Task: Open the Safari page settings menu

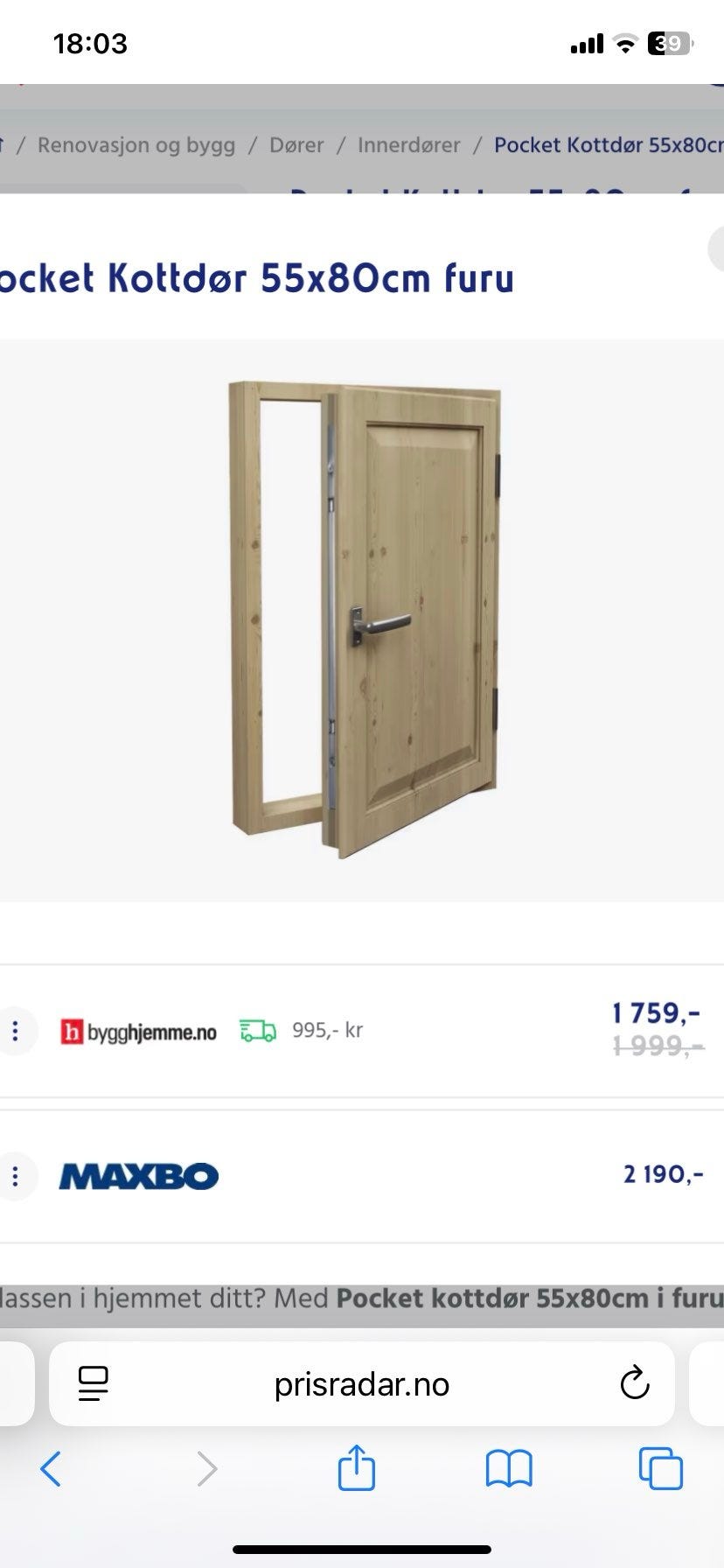Action: point(93,1383)
